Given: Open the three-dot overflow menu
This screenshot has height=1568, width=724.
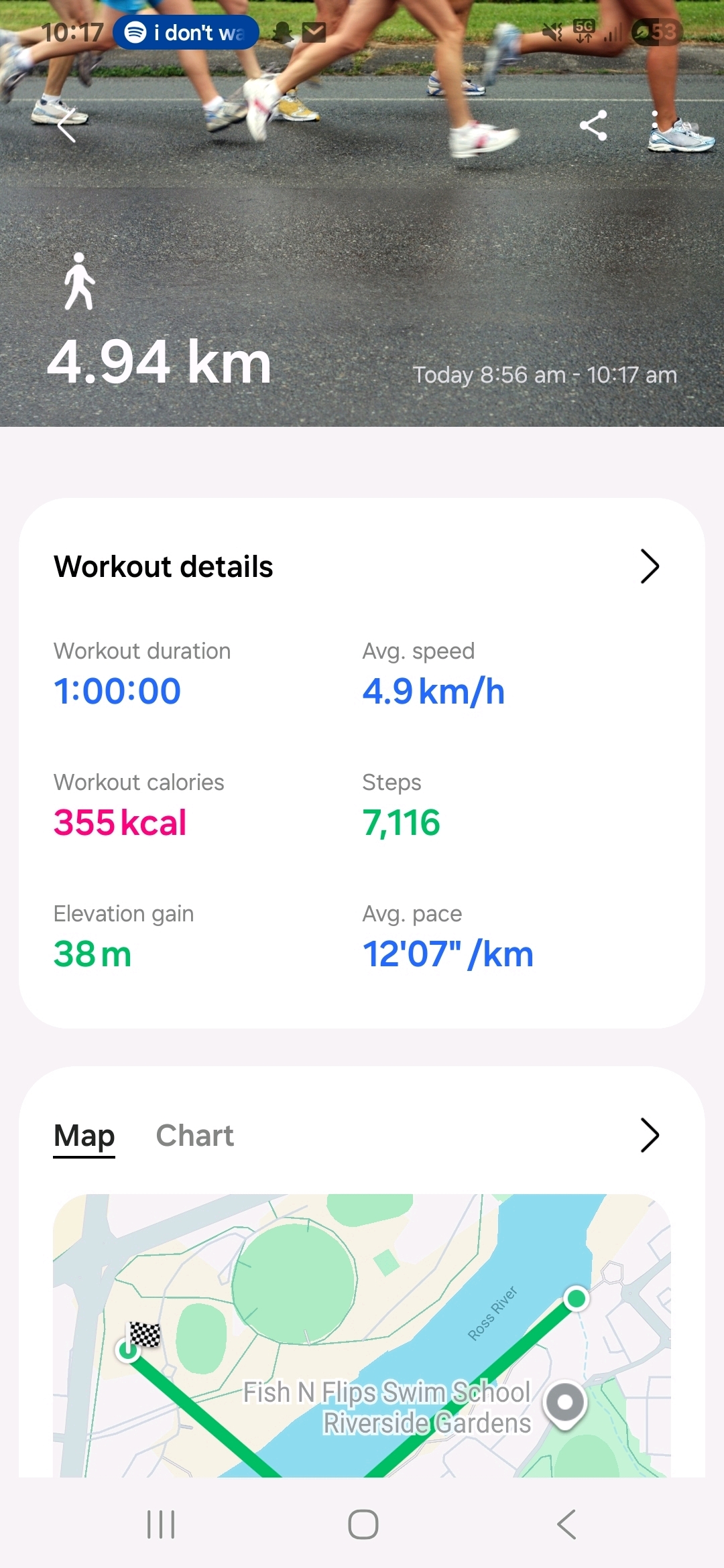Looking at the screenshot, I should click(655, 125).
